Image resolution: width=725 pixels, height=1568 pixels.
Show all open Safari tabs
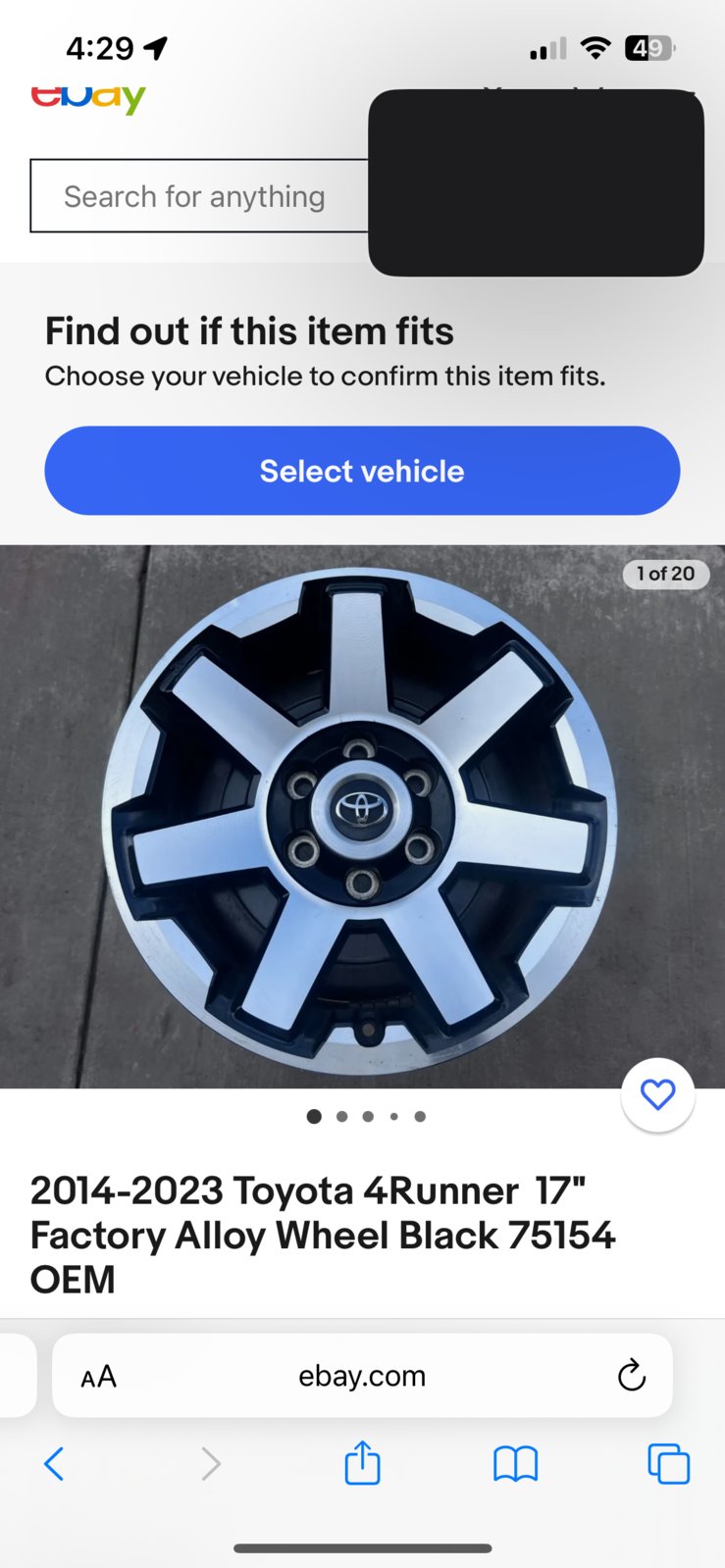click(x=669, y=1464)
